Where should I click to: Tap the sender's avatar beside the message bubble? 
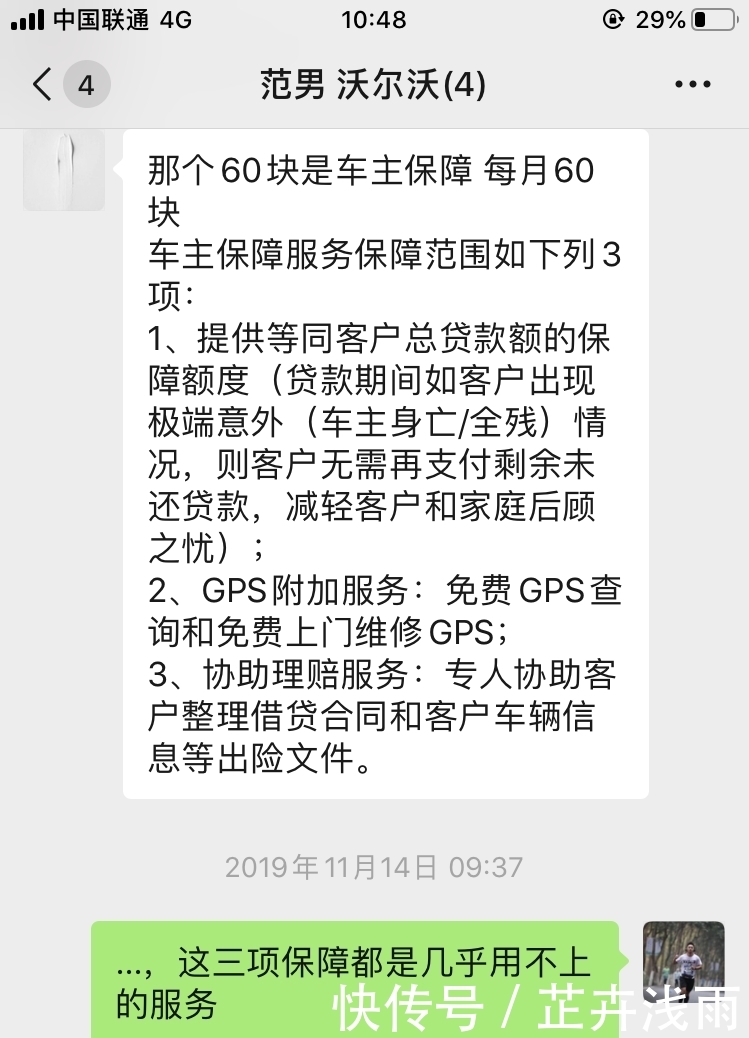pyautogui.click(x=64, y=171)
